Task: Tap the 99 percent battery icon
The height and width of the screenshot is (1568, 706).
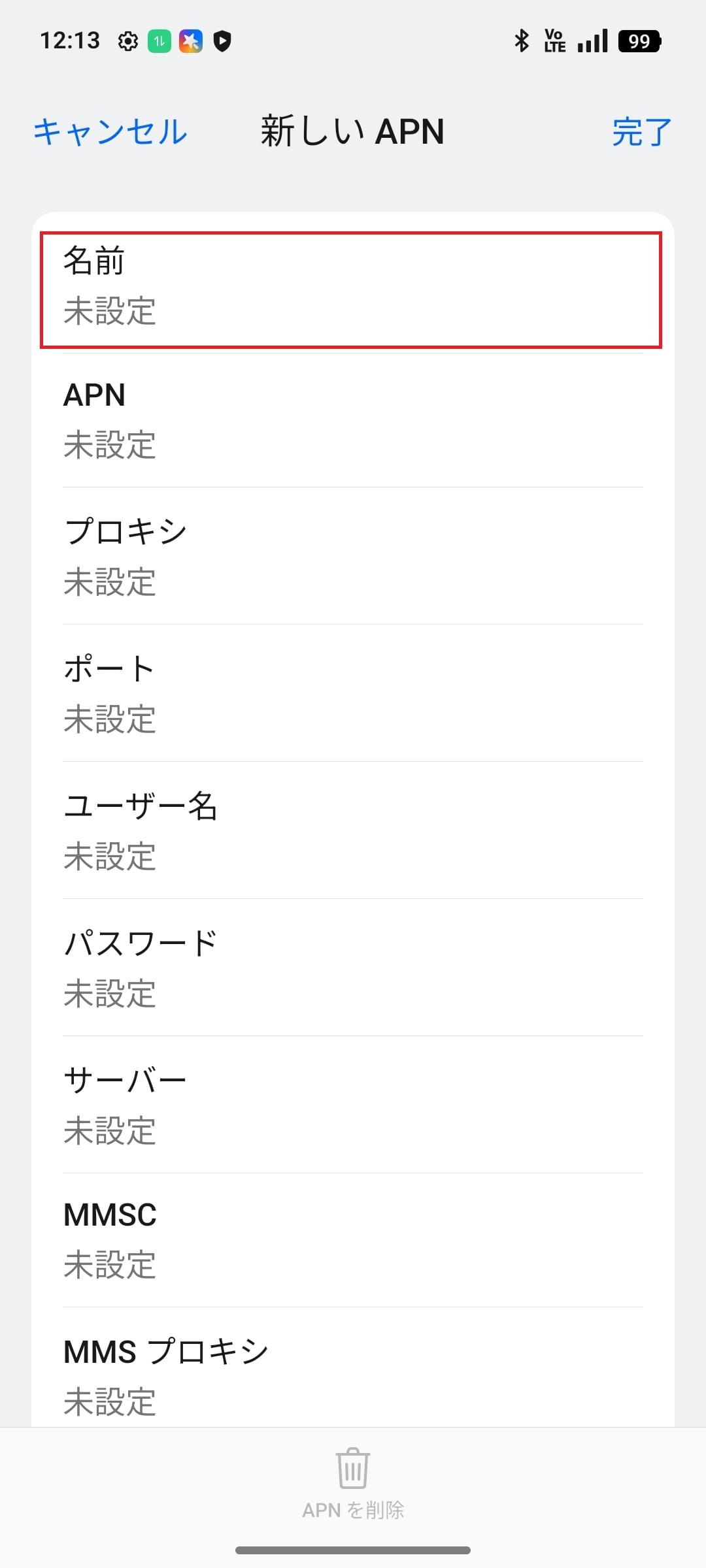Action: click(639, 41)
